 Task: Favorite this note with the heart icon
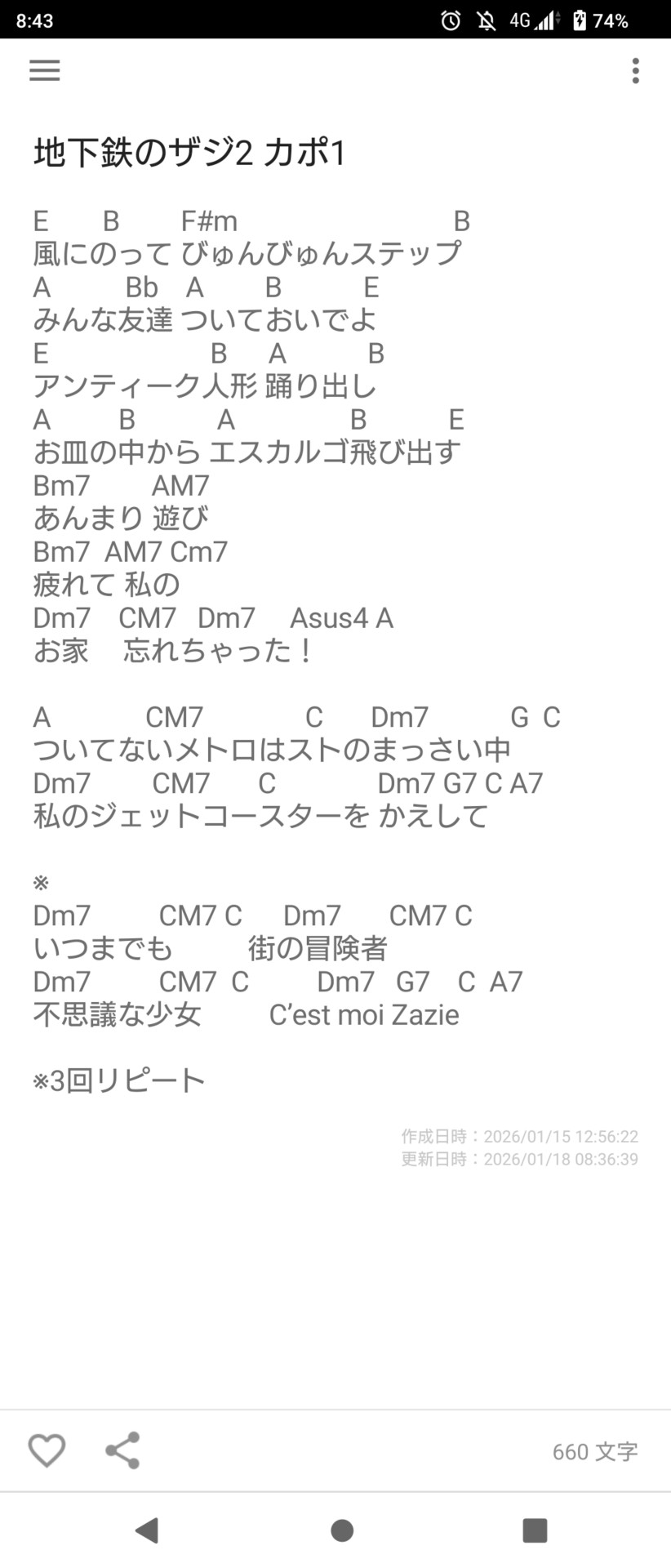pos(47,1450)
